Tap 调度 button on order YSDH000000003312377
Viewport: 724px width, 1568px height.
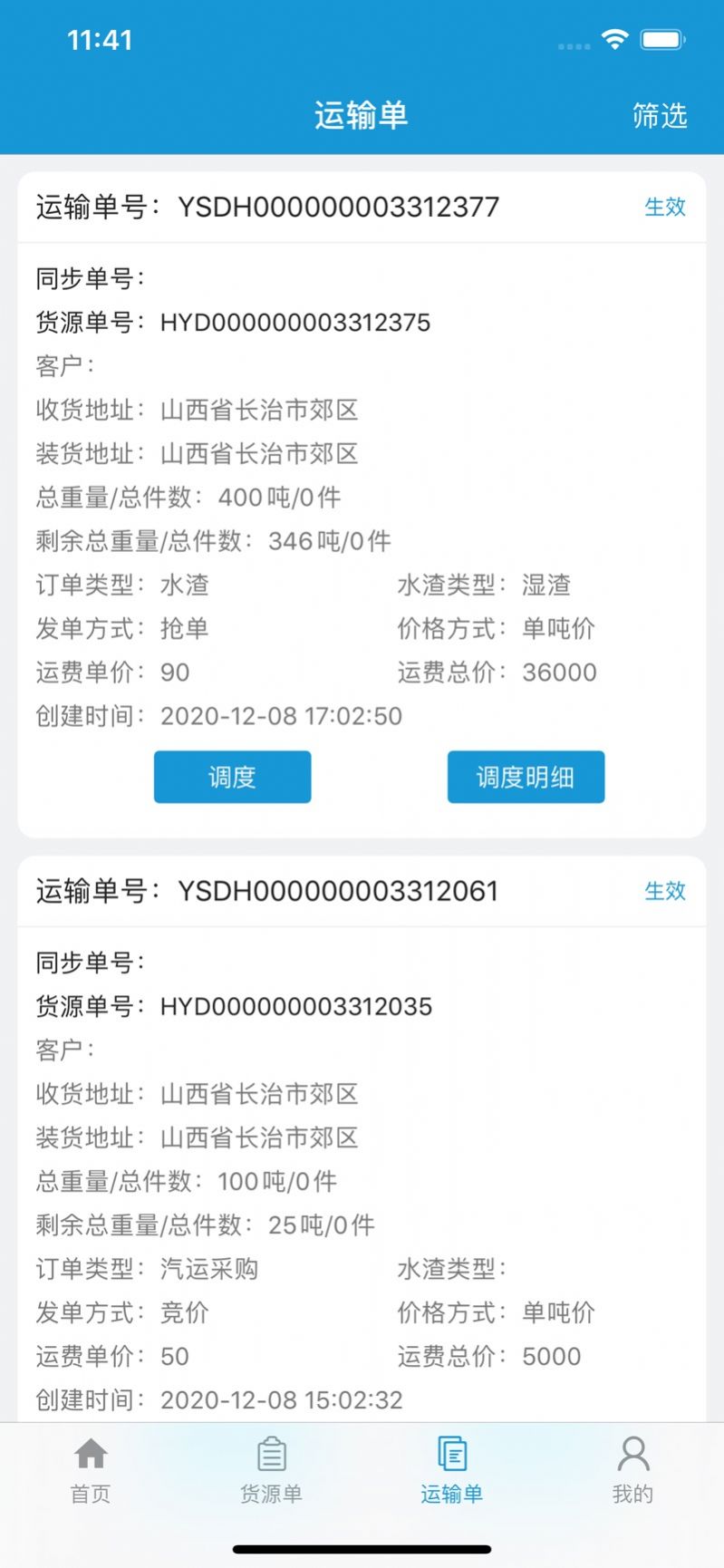tap(232, 777)
